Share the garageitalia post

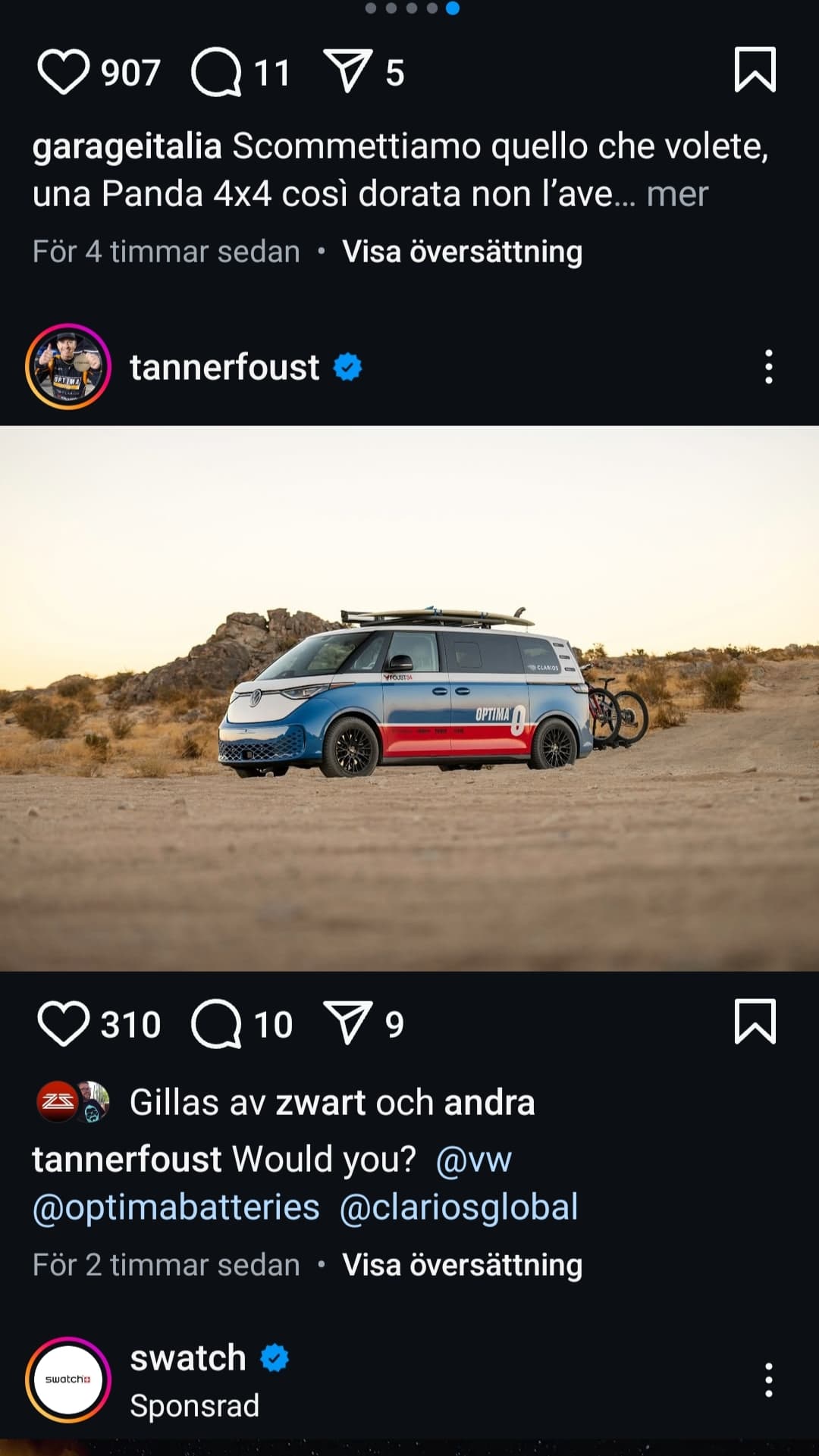tap(348, 71)
